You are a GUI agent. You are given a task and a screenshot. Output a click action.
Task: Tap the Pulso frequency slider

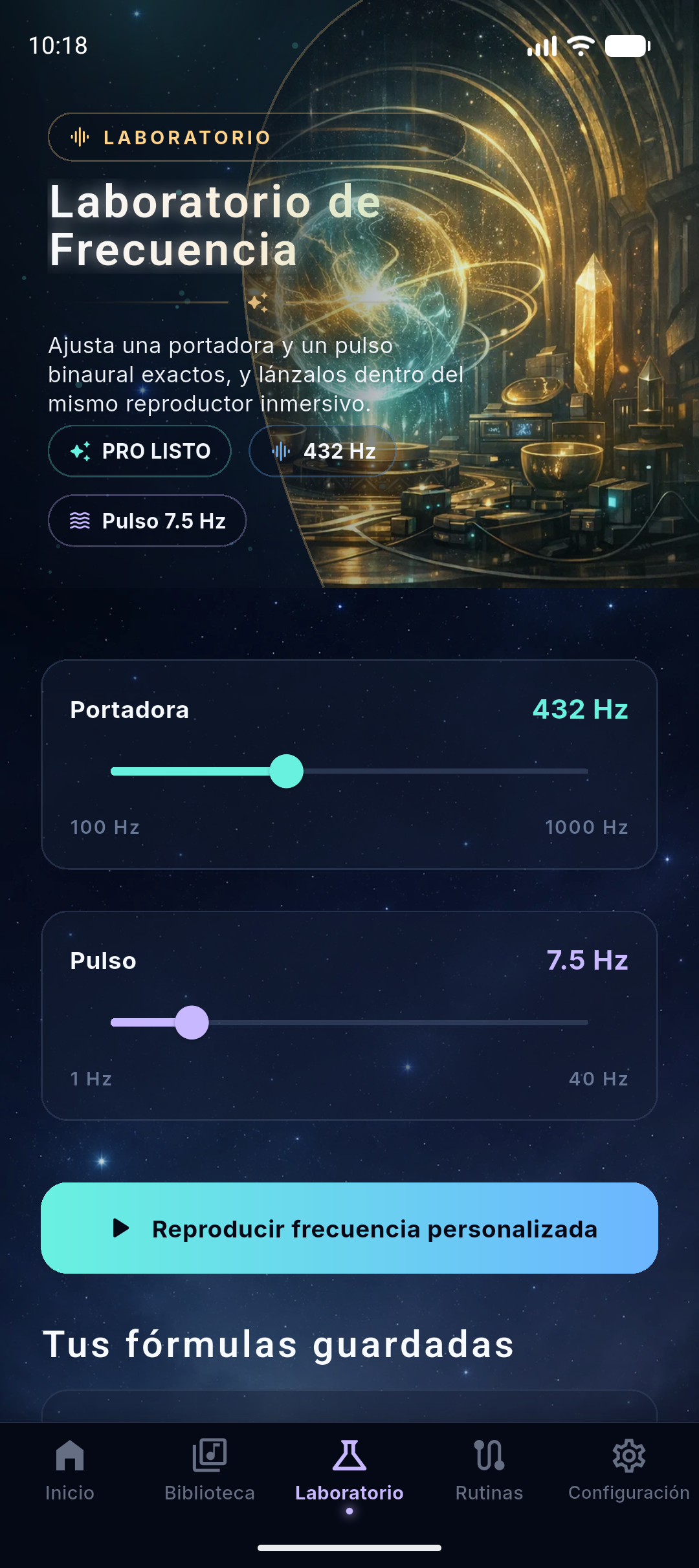pyautogui.click(x=192, y=1023)
